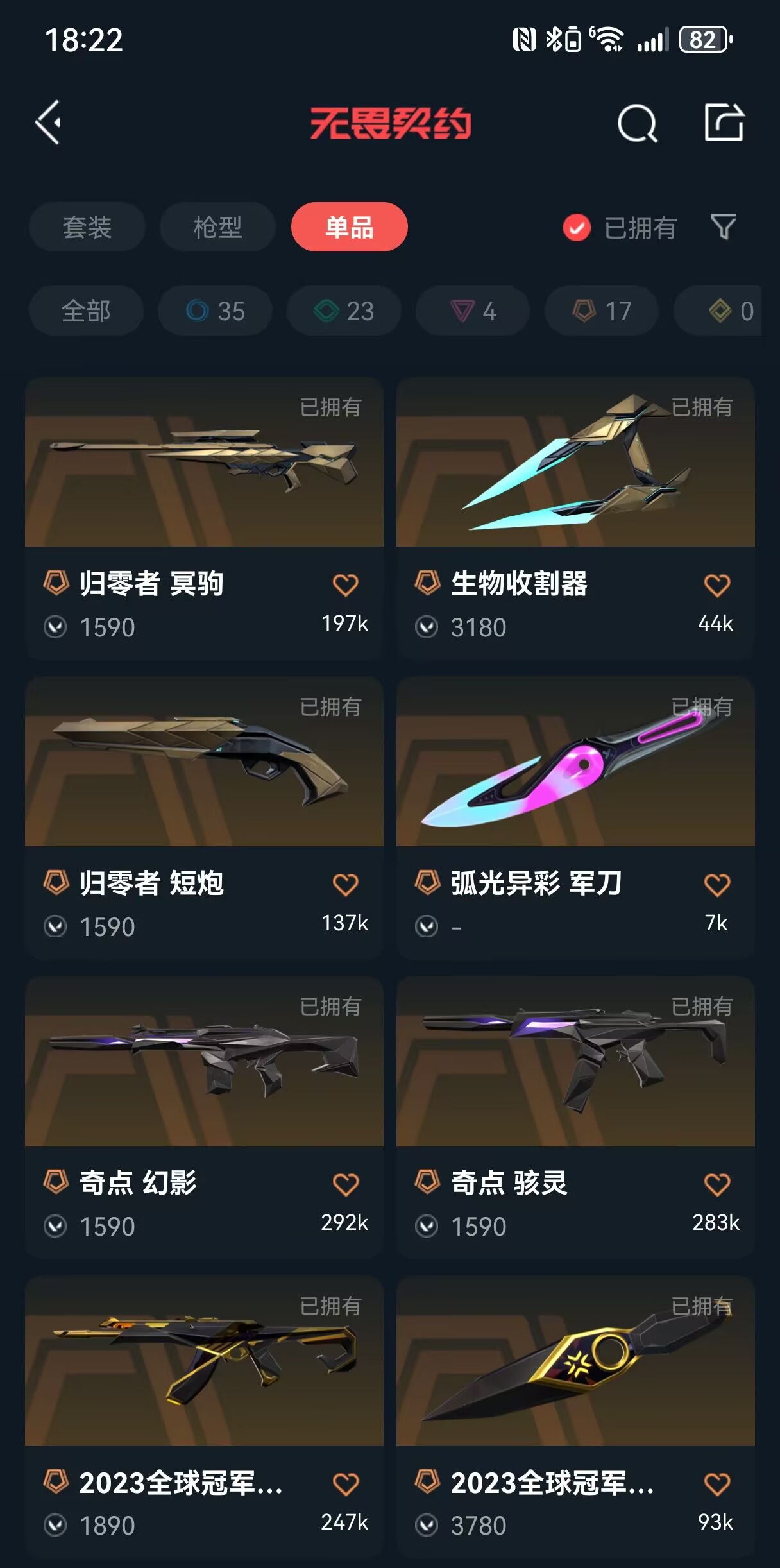Viewport: 780px width, 1568px height.
Task: Select the 全部 rarity chip
Action: tap(85, 311)
